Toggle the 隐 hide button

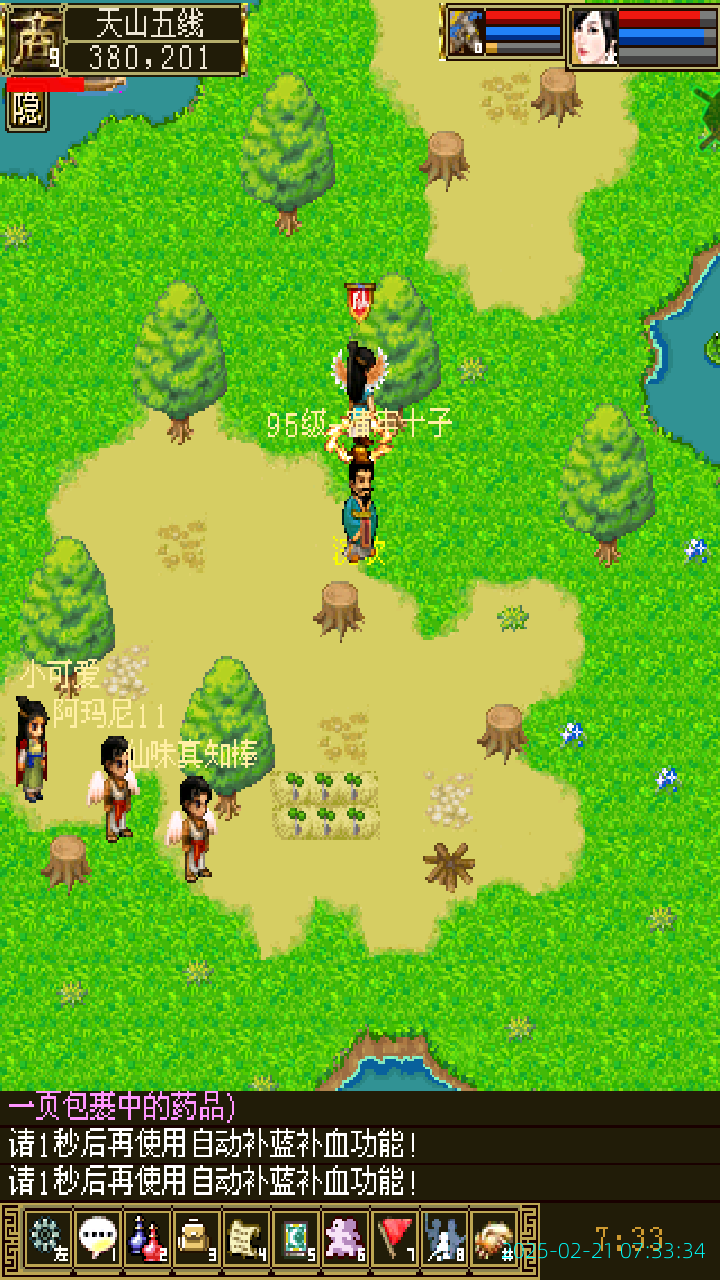tap(27, 110)
